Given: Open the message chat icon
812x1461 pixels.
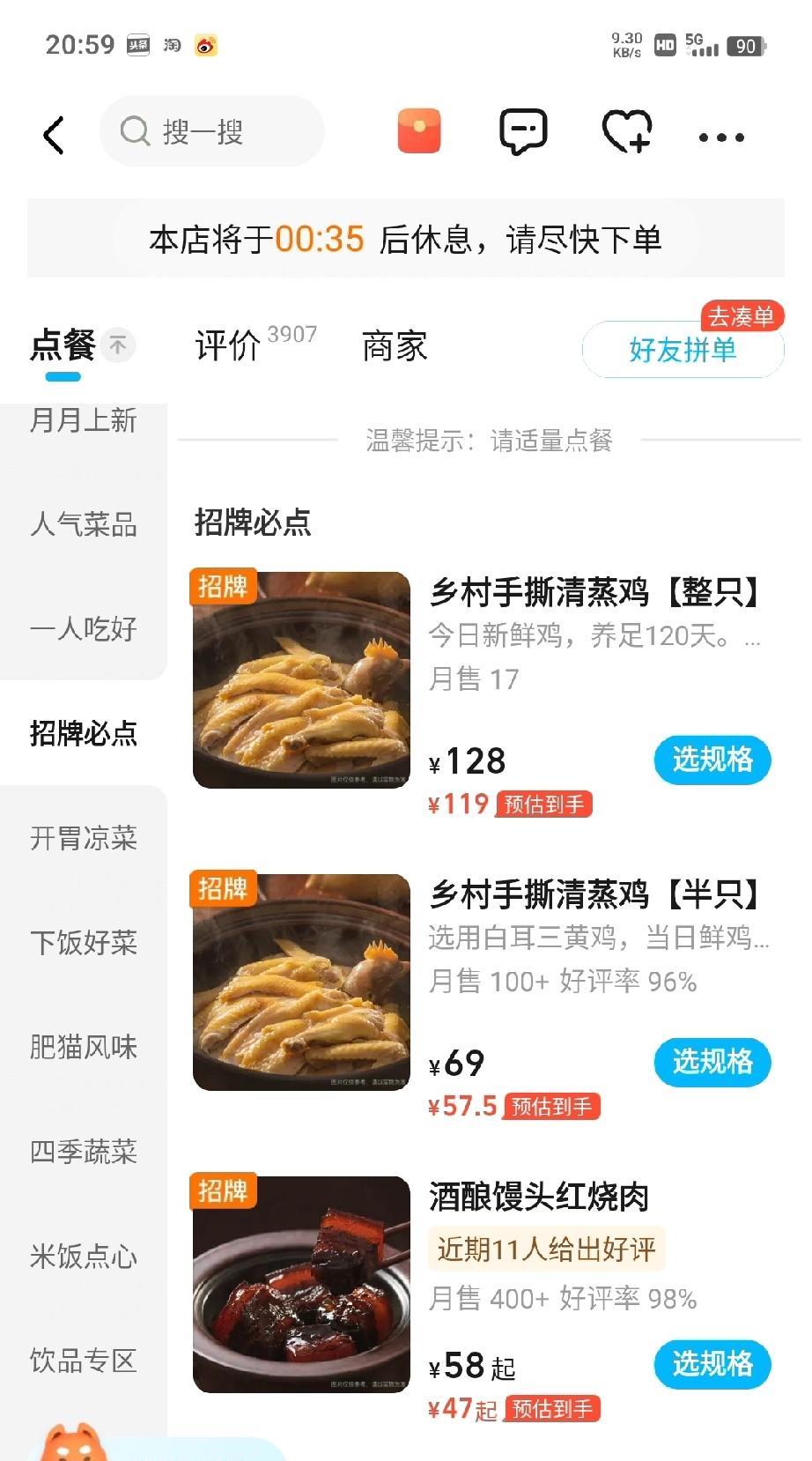Looking at the screenshot, I should [x=523, y=133].
